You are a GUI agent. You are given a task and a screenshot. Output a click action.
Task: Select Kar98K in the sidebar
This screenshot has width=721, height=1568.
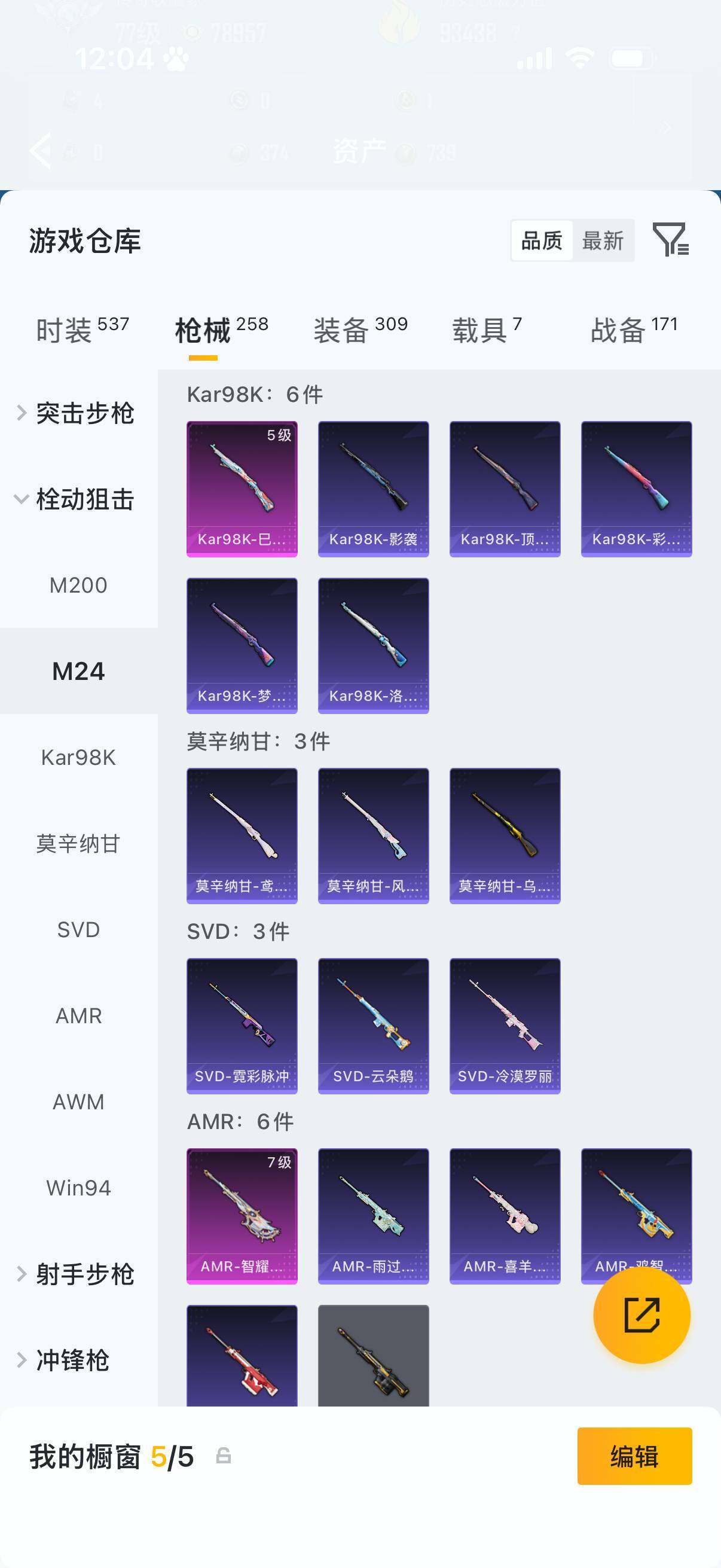coord(79,756)
